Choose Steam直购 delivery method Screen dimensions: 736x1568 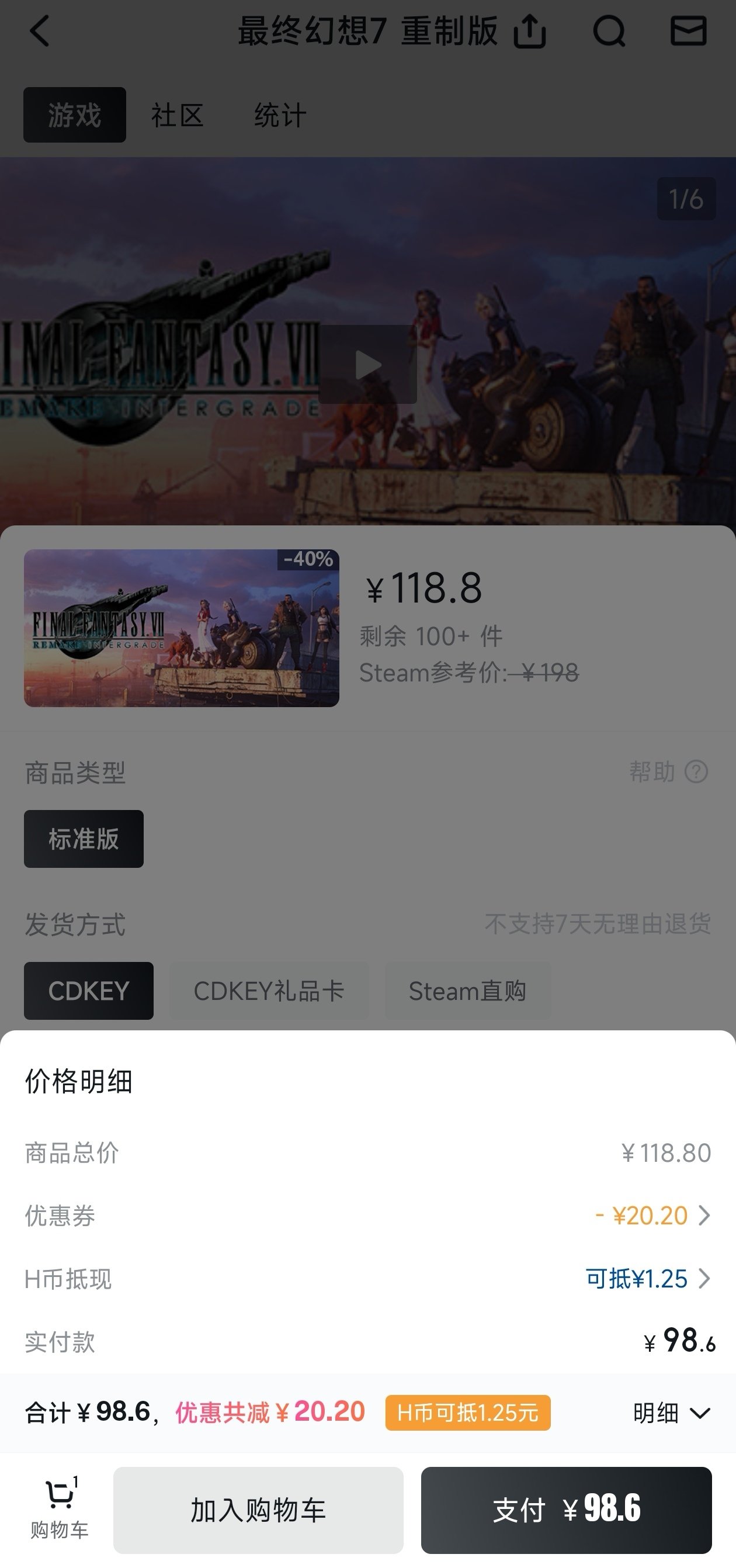pyautogui.click(x=467, y=991)
